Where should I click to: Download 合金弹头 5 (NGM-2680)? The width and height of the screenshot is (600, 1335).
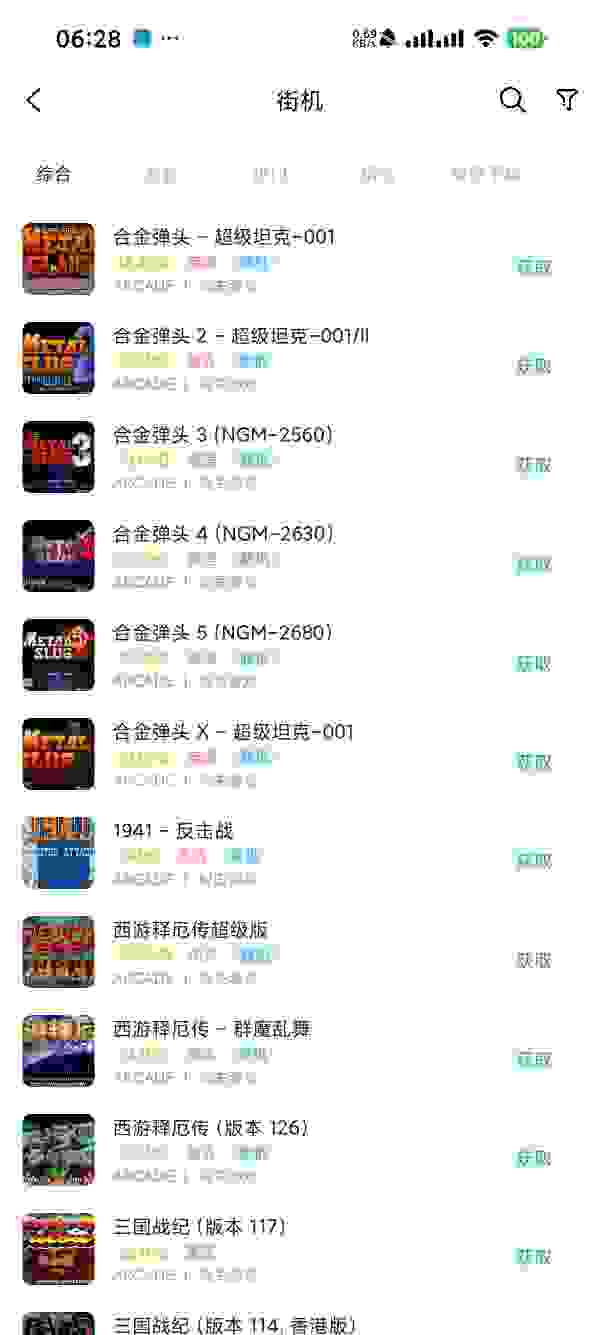click(533, 663)
